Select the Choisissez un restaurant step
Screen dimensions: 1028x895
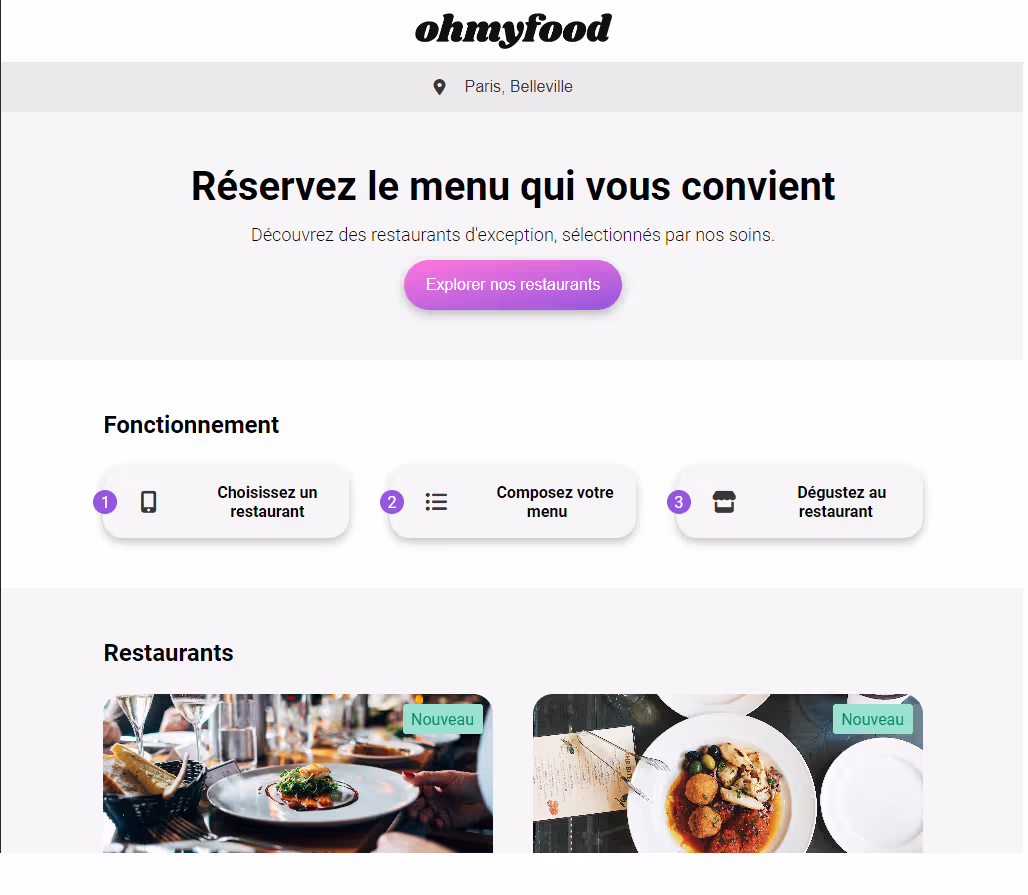[226, 502]
